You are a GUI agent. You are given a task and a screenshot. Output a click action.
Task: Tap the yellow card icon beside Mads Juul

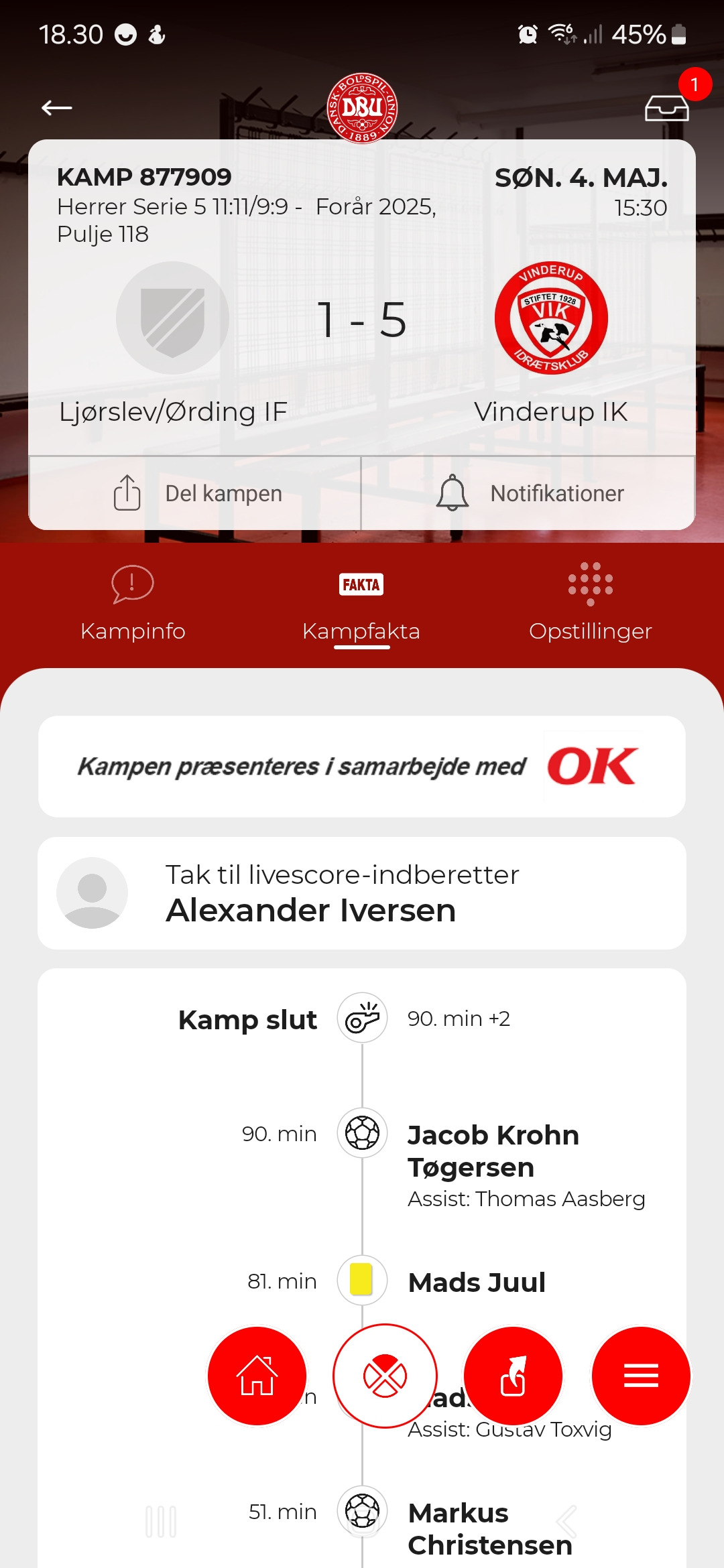pos(362,1281)
